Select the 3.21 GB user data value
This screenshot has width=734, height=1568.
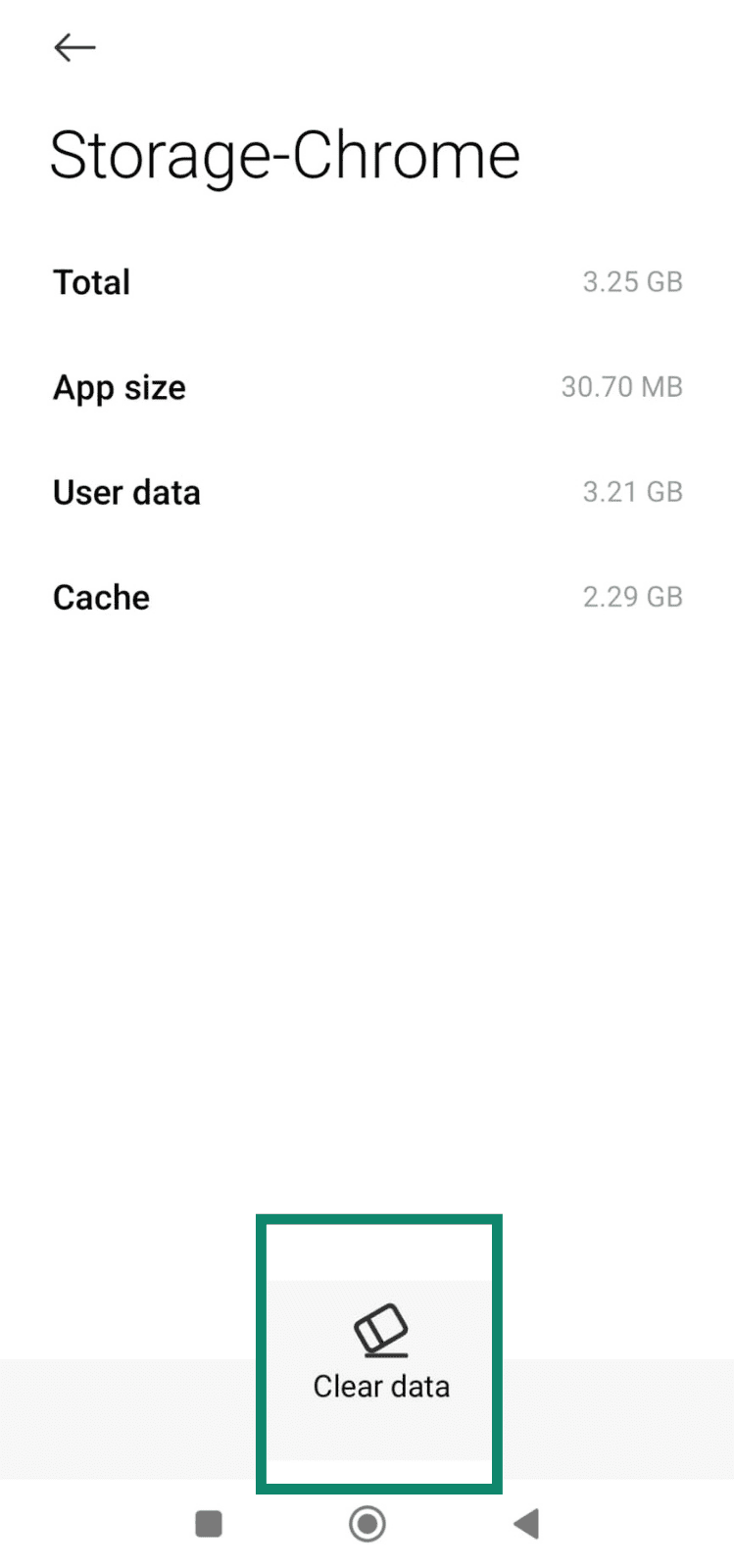pyautogui.click(x=633, y=492)
